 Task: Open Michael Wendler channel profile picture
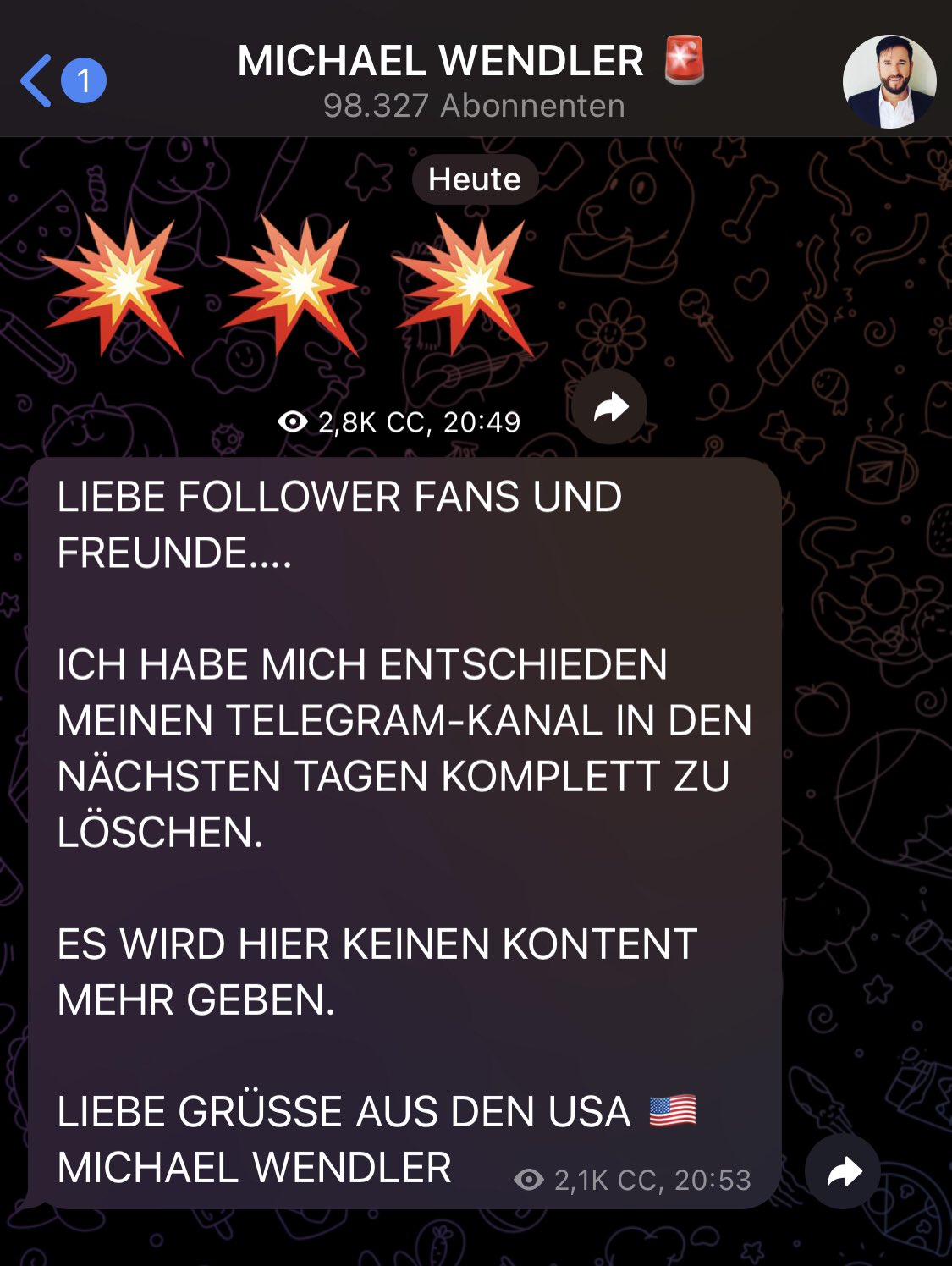pyautogui.click(x=889, y=81)
